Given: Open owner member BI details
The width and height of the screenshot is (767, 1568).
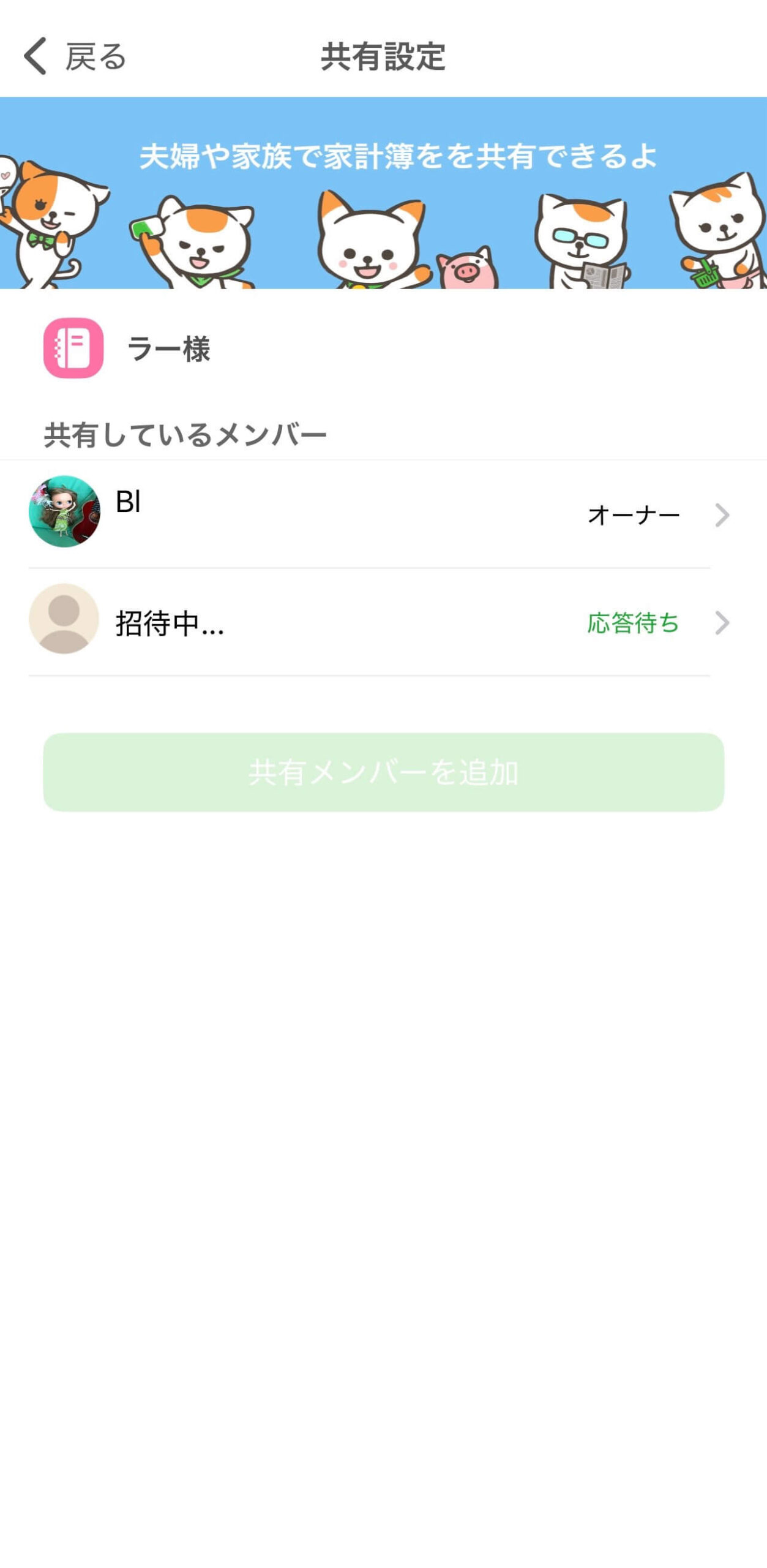Looking at the screenshot, I should point(380,514).
